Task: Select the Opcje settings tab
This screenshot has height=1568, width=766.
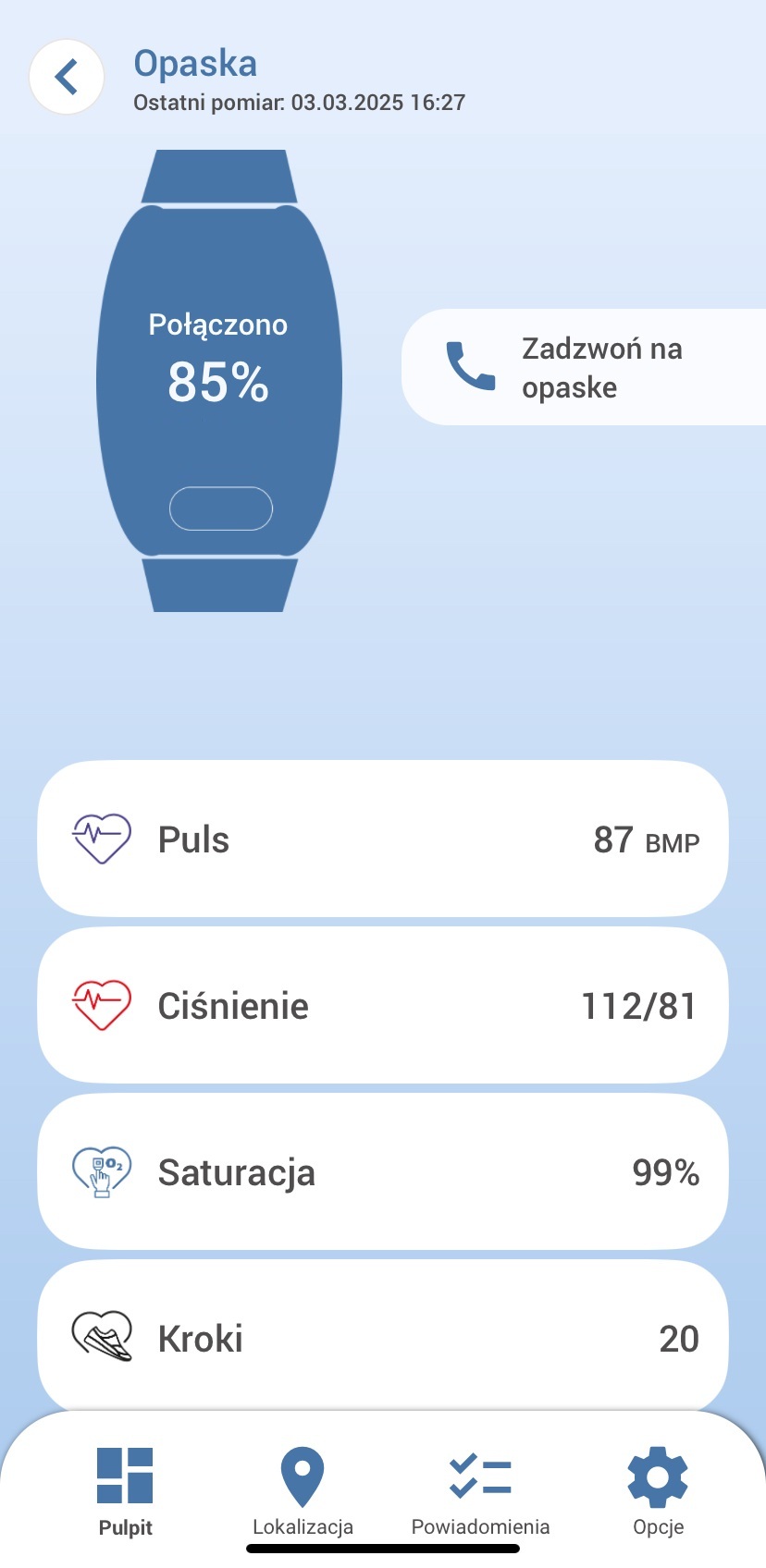Action: point(658,1490)
